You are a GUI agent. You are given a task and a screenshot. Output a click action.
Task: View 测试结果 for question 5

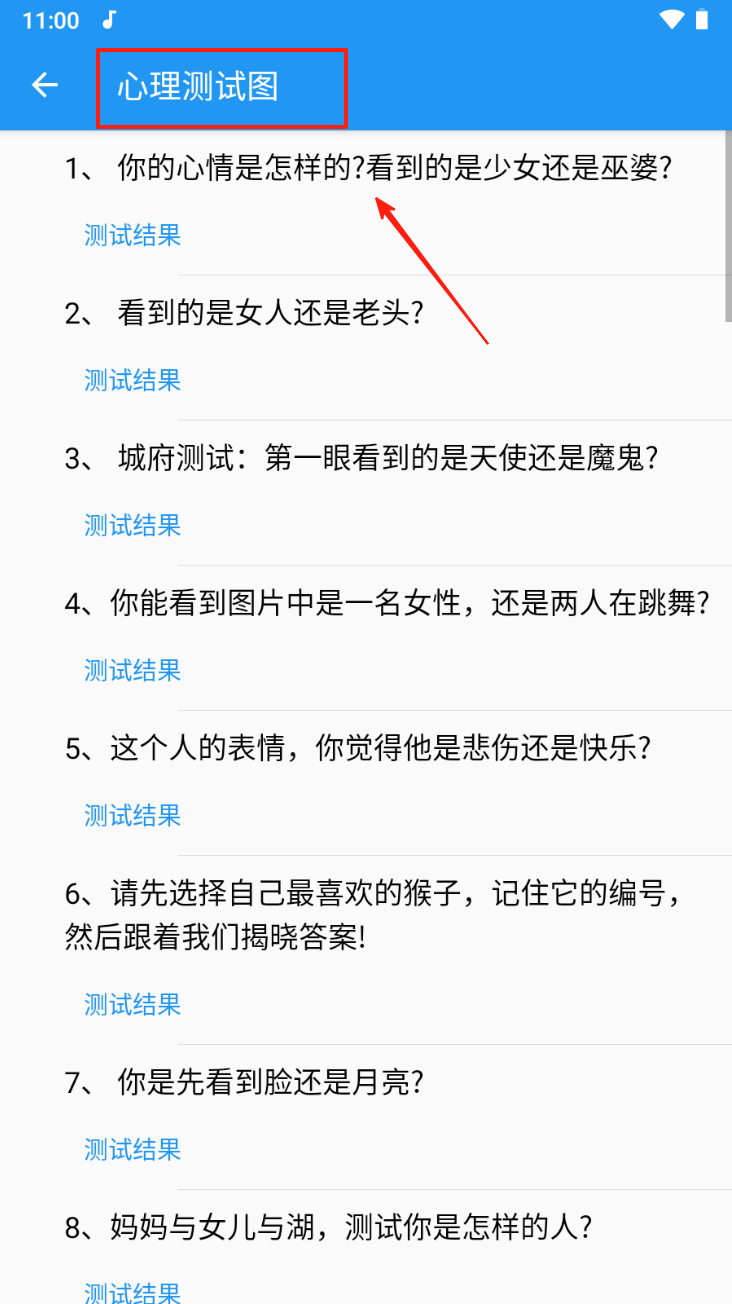point(132,816)
